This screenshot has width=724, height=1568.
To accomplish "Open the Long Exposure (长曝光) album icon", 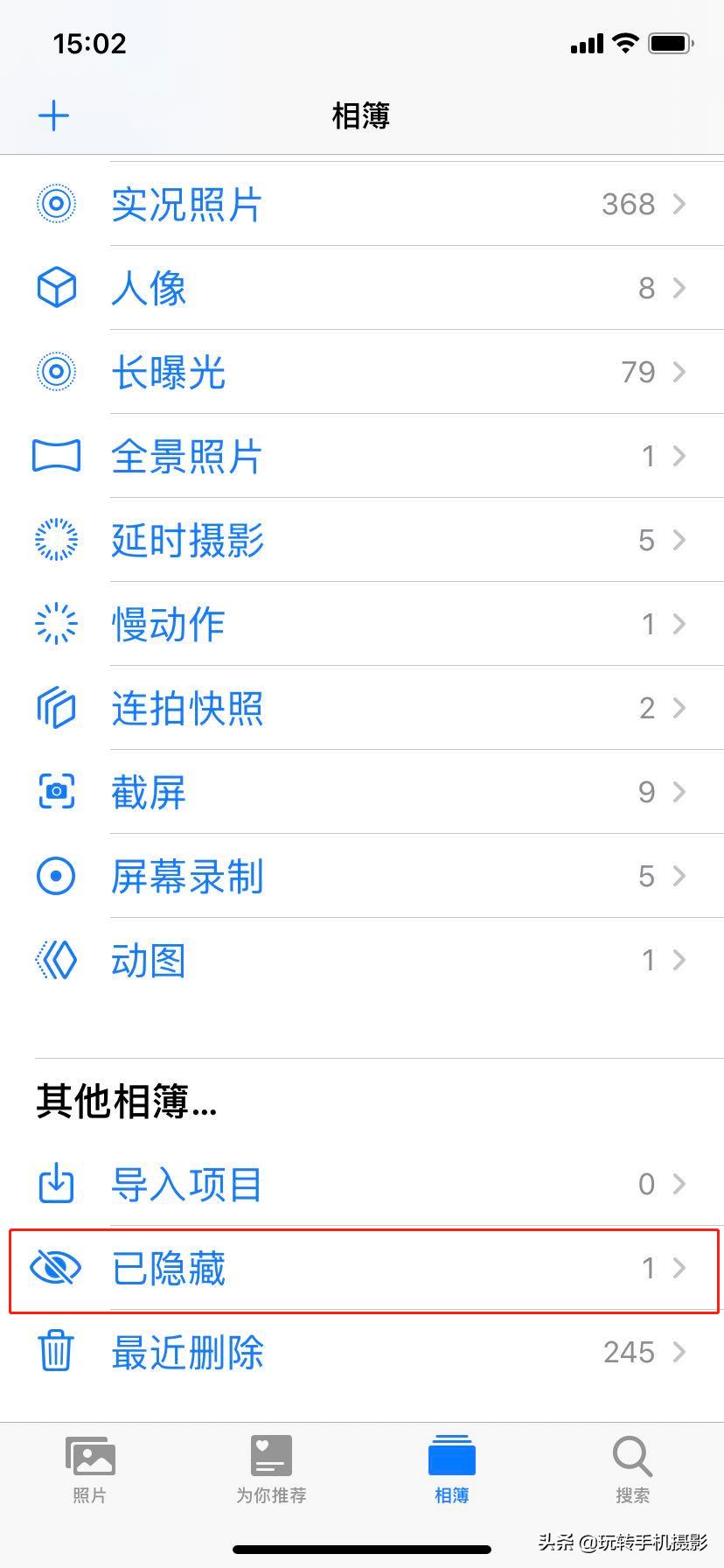I will click(x=55, y=371).
